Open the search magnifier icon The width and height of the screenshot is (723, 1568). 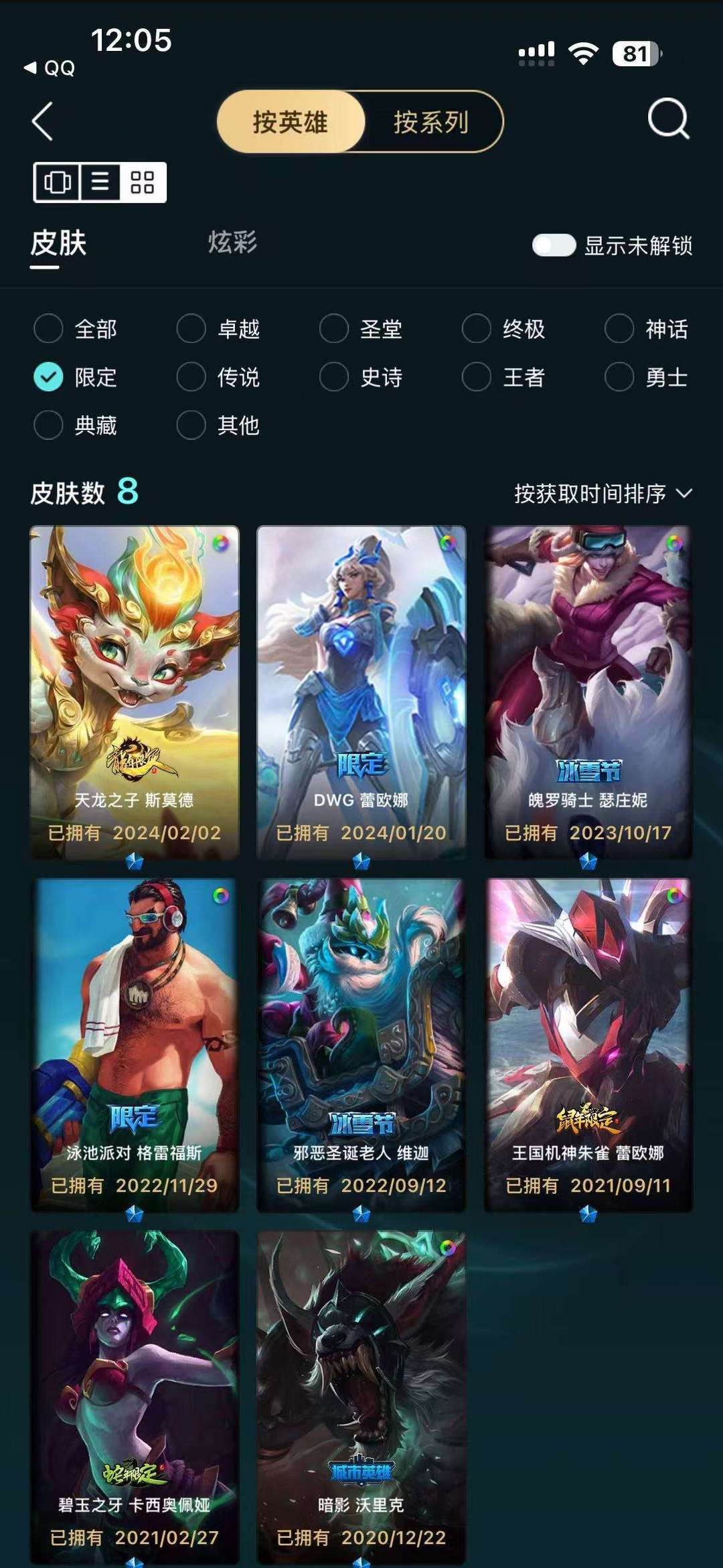tap(668, 119)
